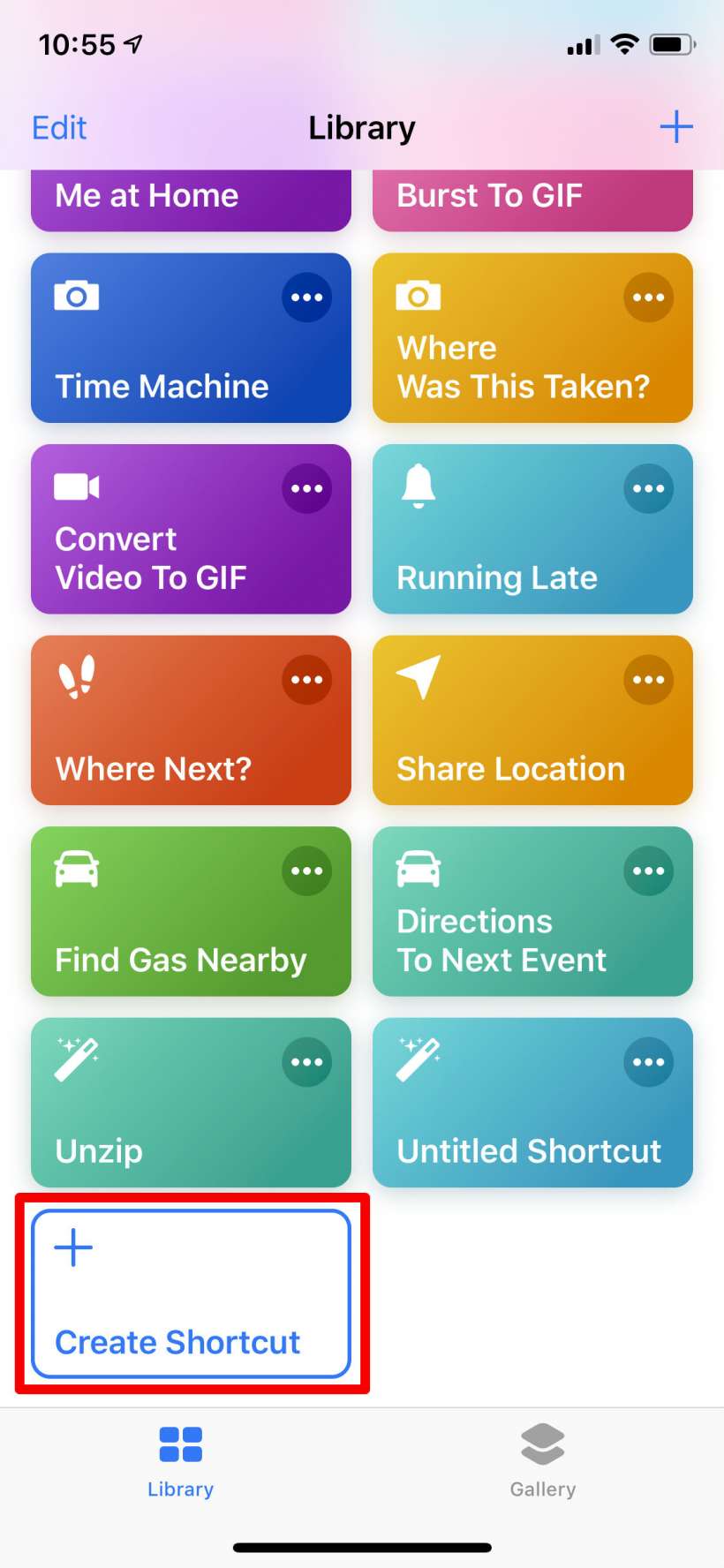Open options for Share Location shortcut

click(649, 680)
